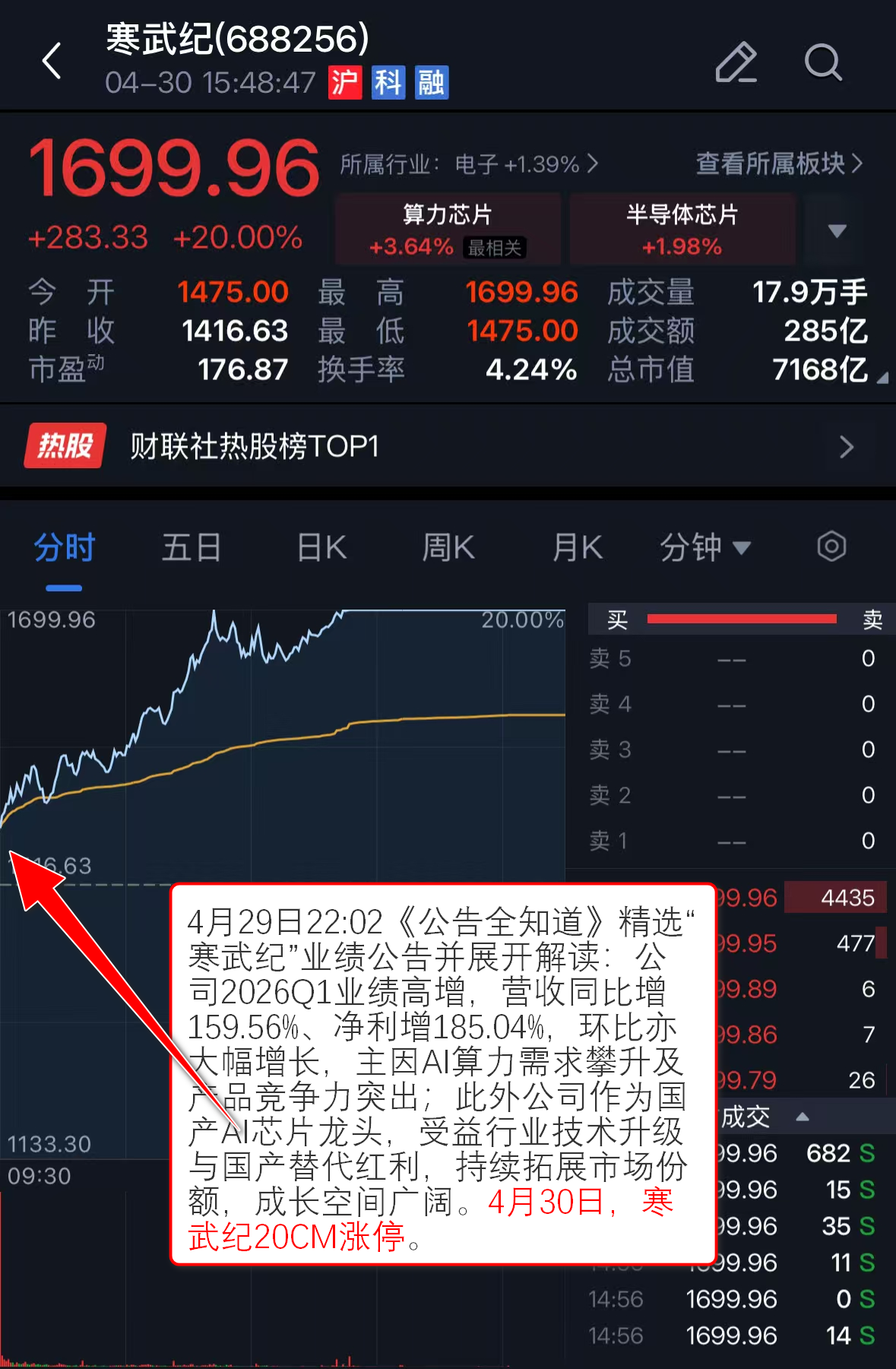This screenshot has height=1369, width=896.
Task: Tap 查看所属板块 link
Action: tap(779, 163)
